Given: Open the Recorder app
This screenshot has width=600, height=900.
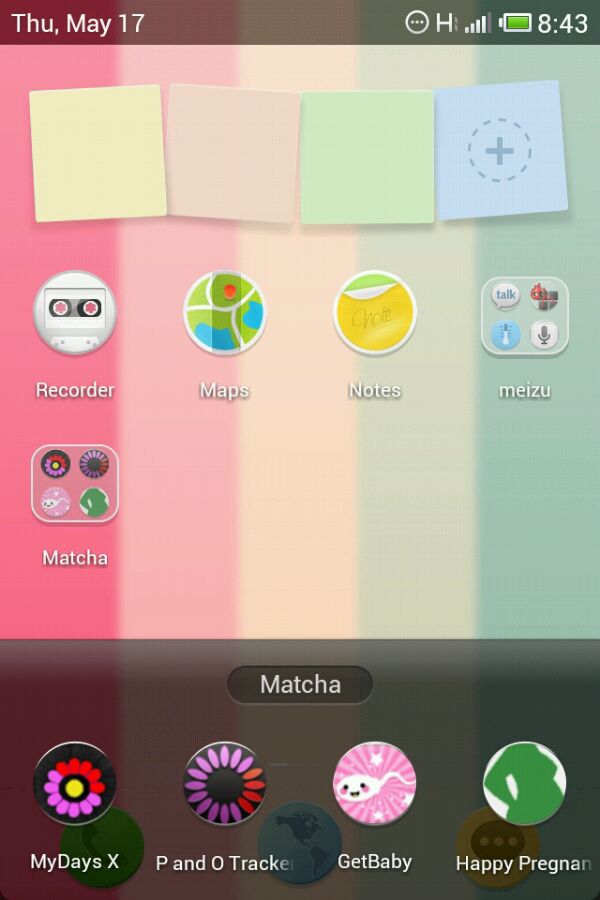Looking at the screenshot, I should point(75,313).
